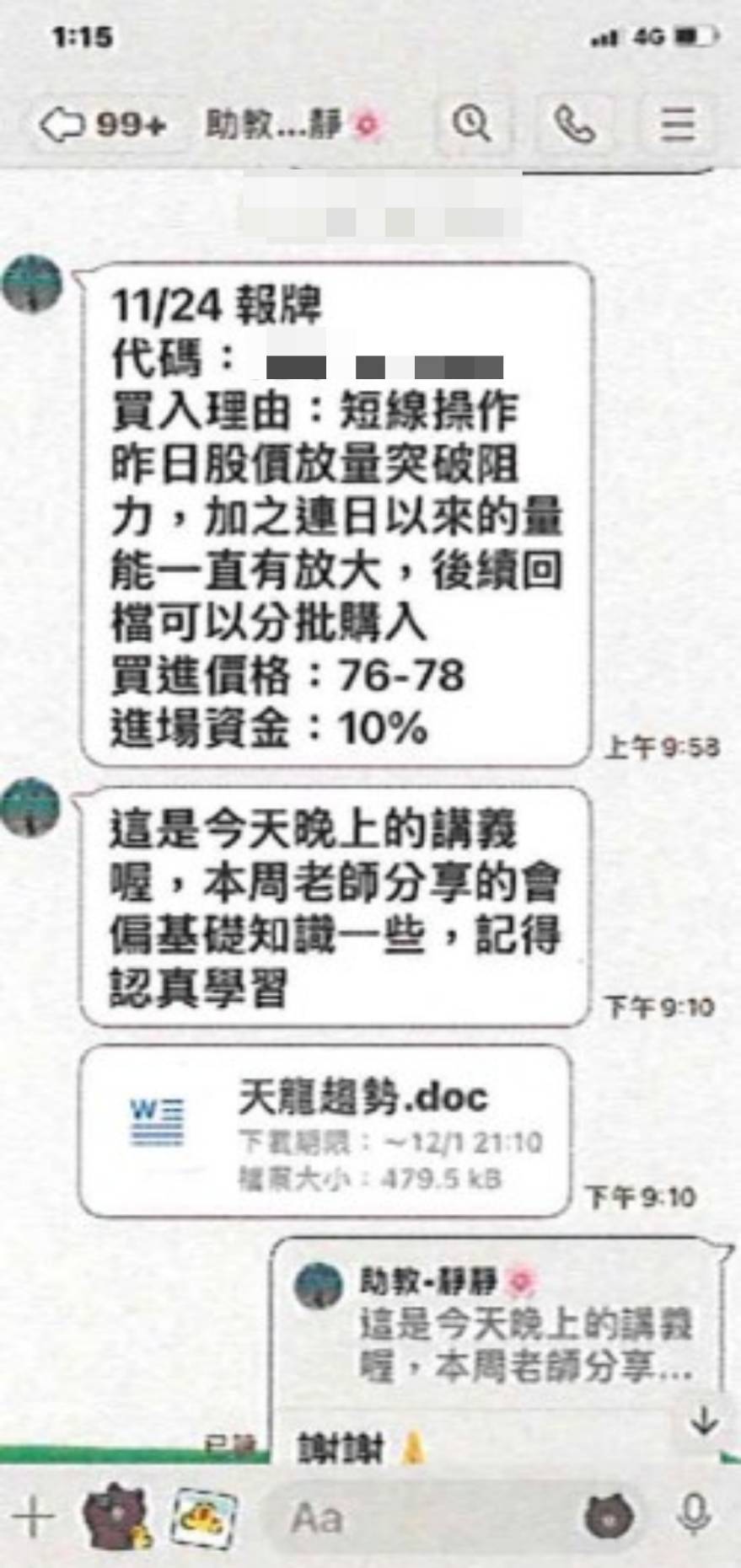Jump to the latest message
741x1568 pixels.
pos(702,1421)
